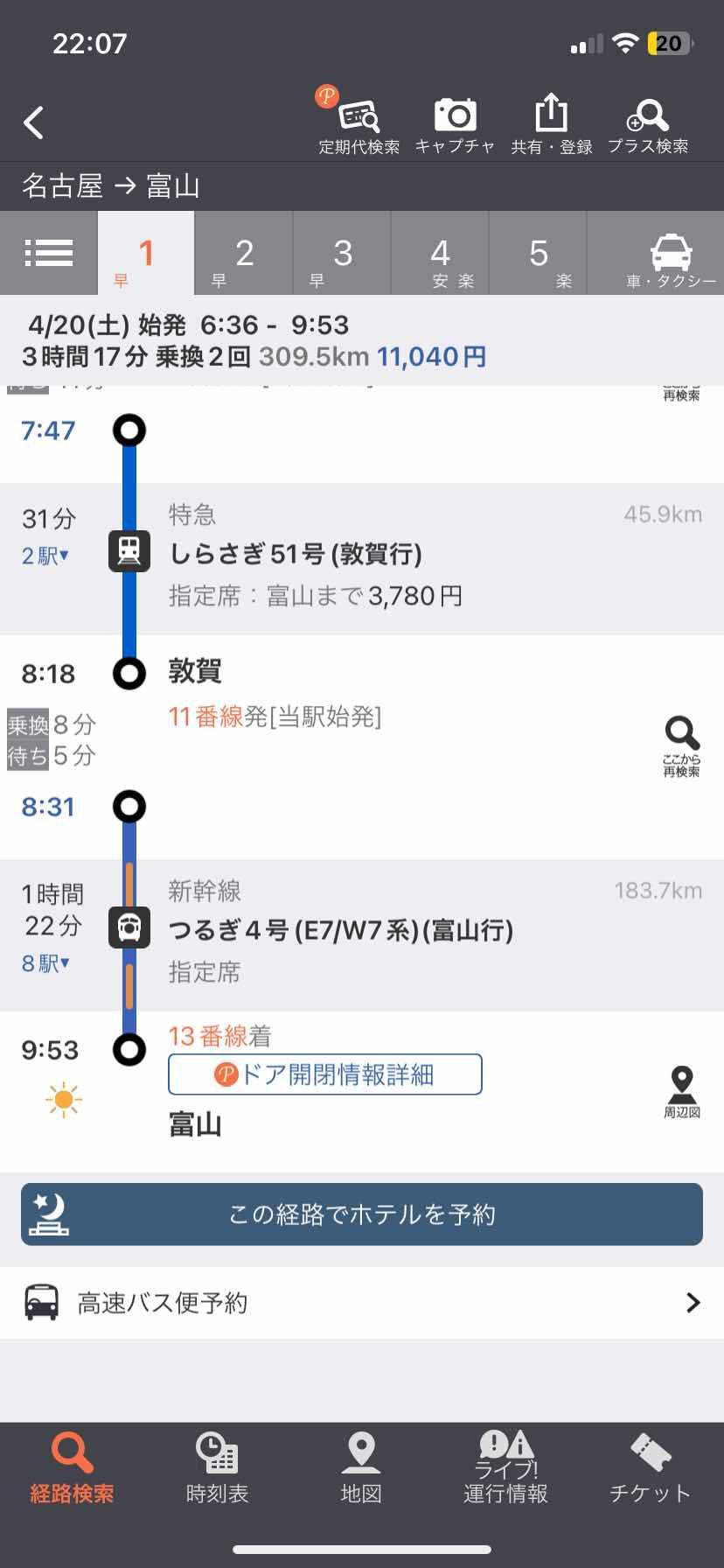Show the route list view
The height and width of the screenshot is (1568, 724).
point(49,253)
